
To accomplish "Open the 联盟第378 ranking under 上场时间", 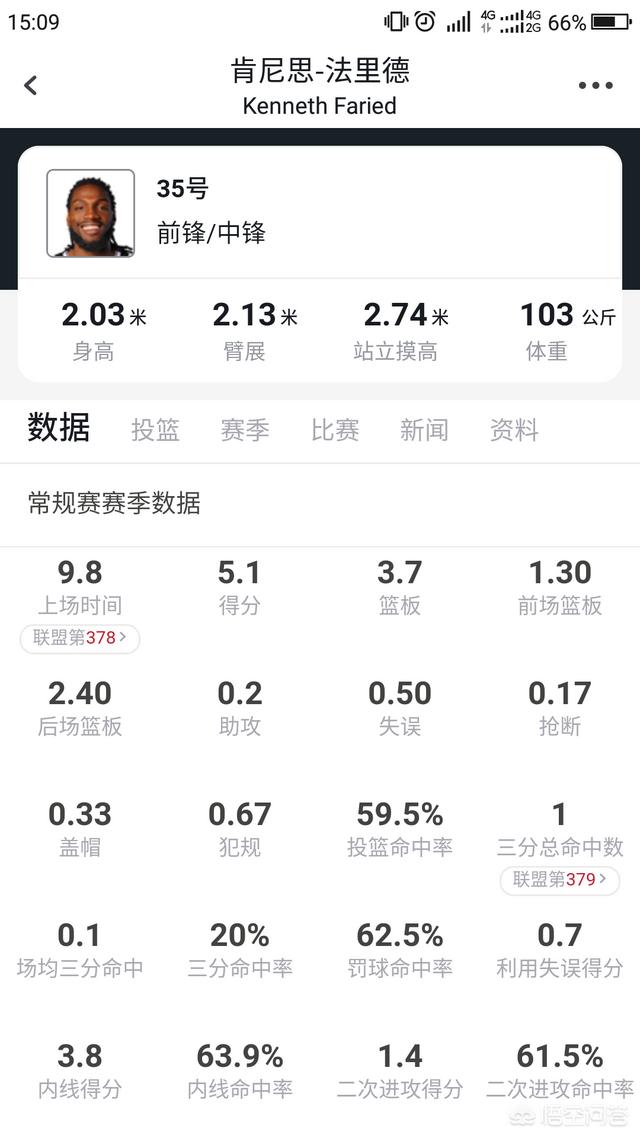I will click(x=80, y=638).
